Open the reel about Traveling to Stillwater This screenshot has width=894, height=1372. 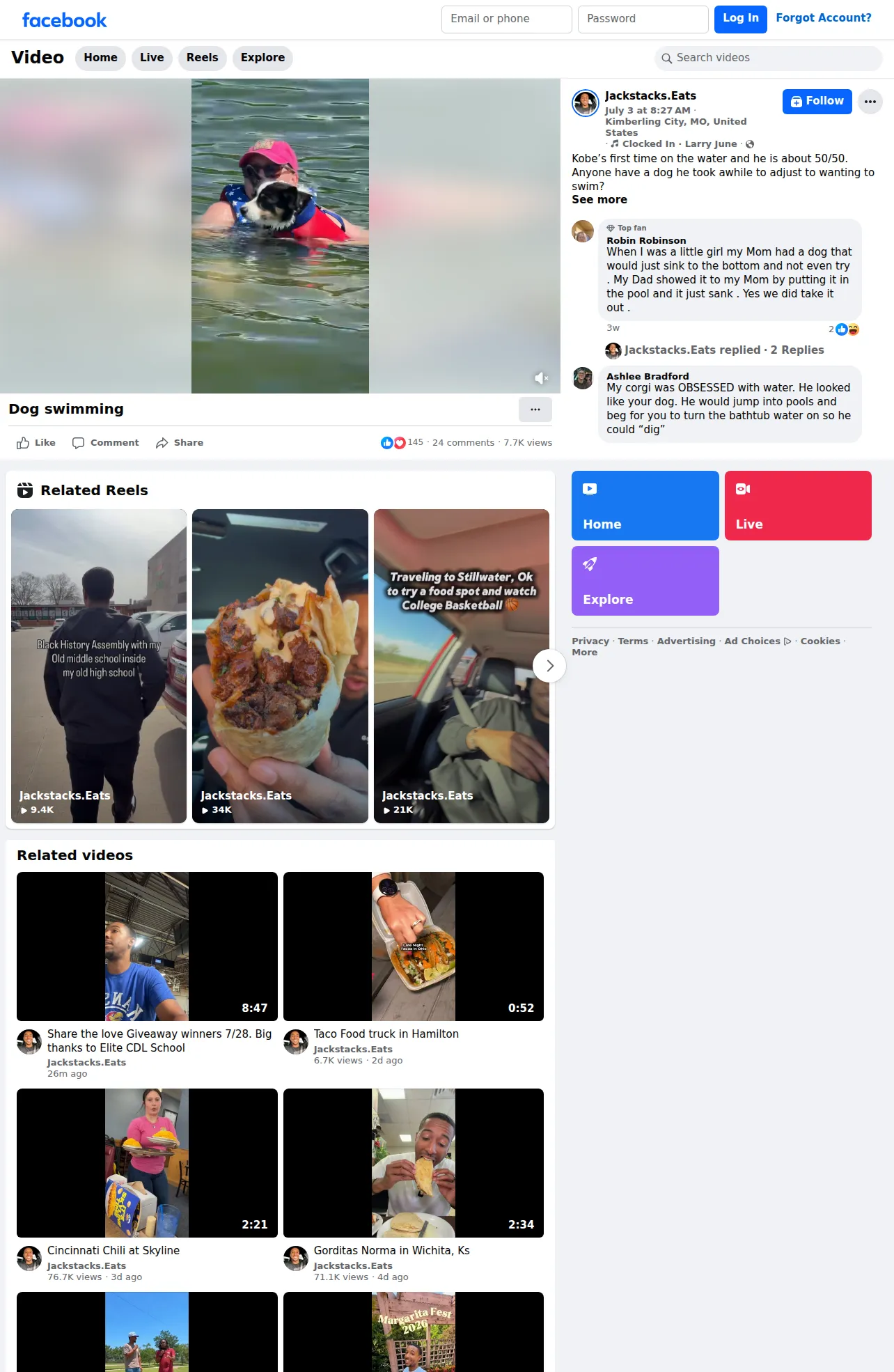(x=462, y=666)
